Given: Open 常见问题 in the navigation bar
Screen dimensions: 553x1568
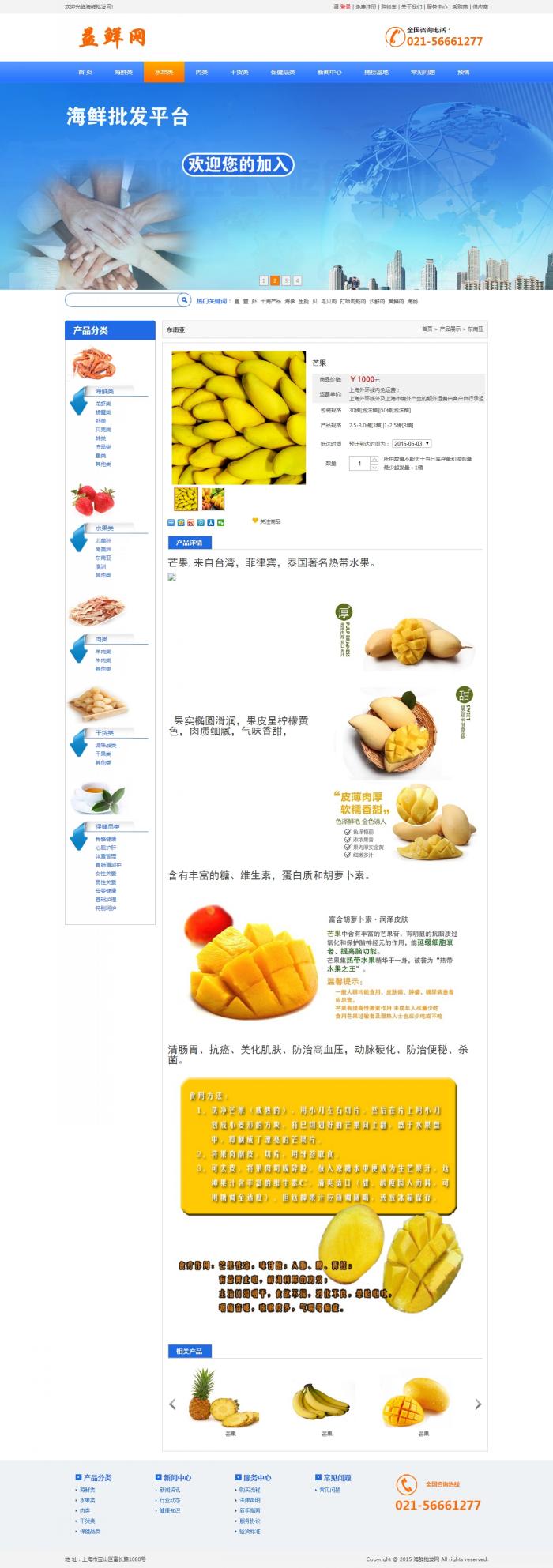Looking at the screenshot, I should pos(423,72).
